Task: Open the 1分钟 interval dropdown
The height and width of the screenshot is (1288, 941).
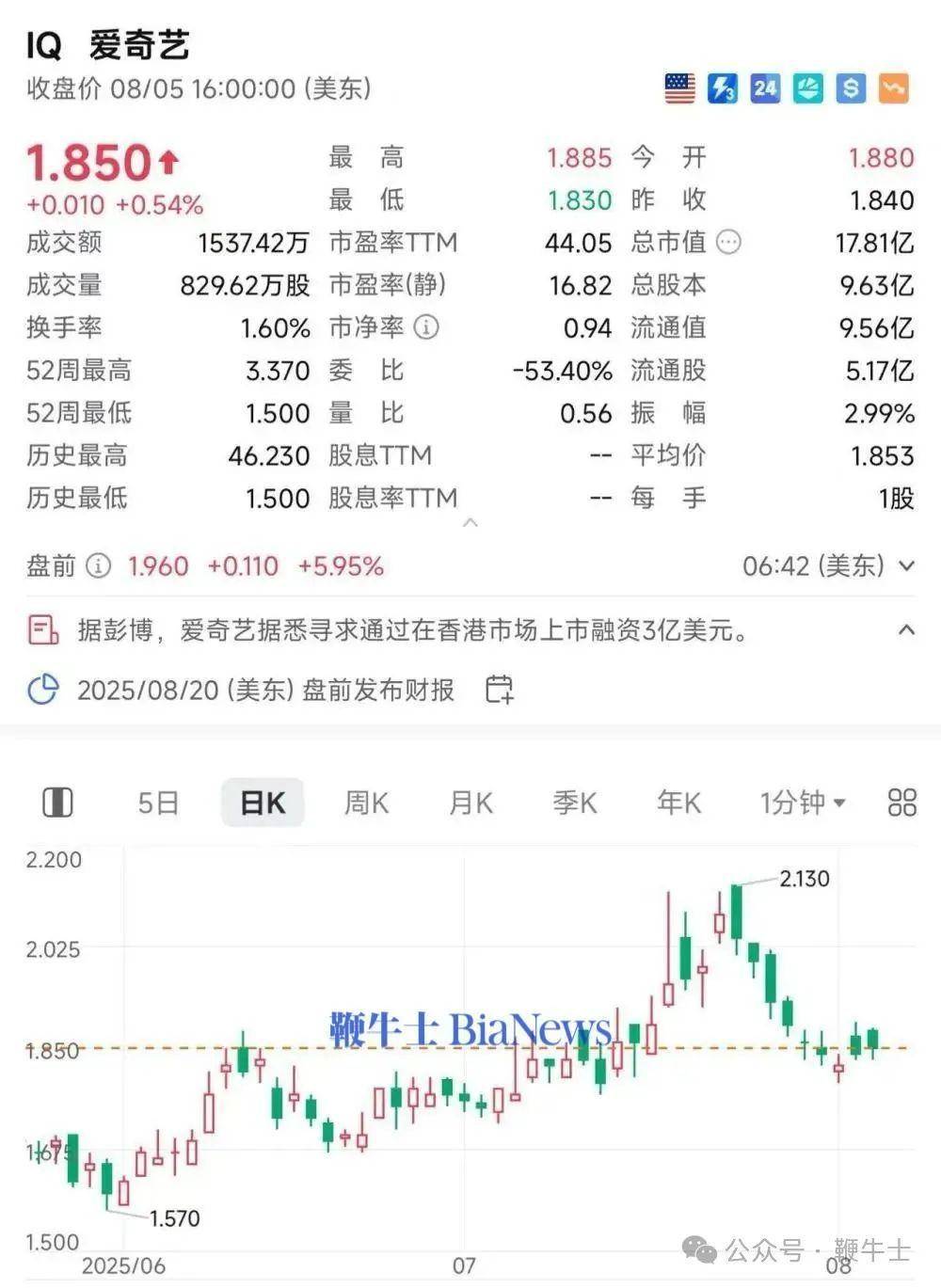Action: [x=803, y=803]
